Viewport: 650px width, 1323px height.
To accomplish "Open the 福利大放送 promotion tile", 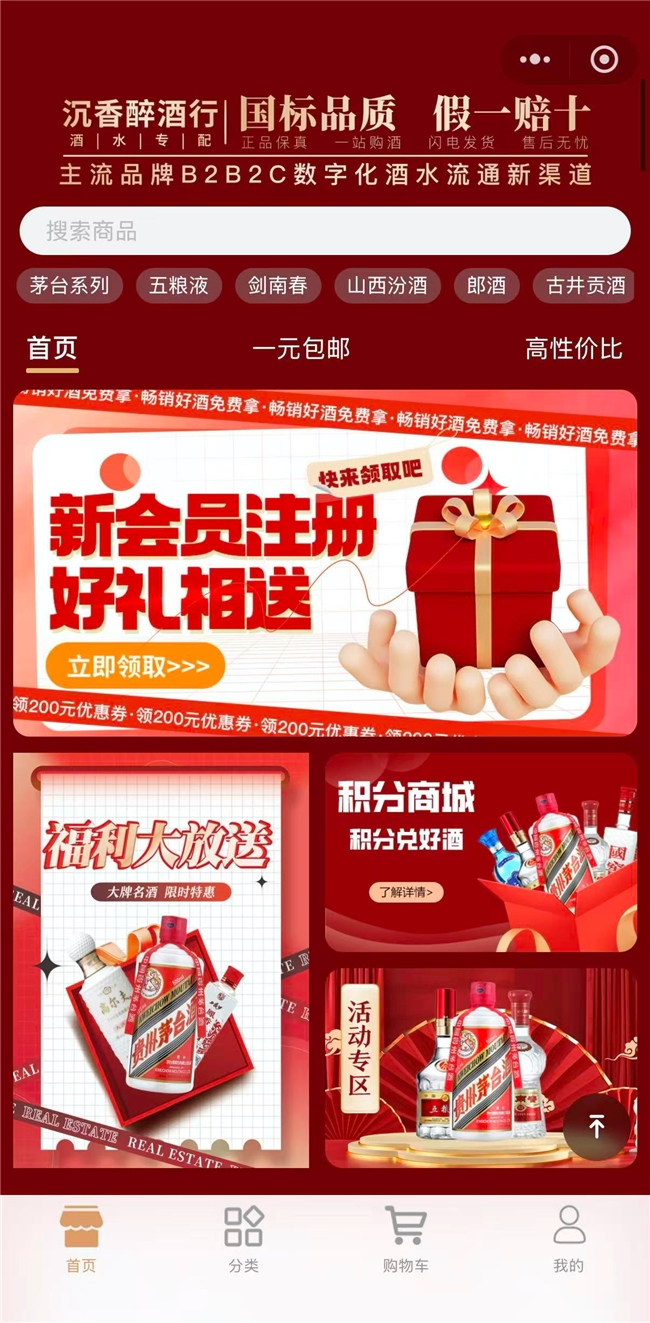I will coord(161,960).
